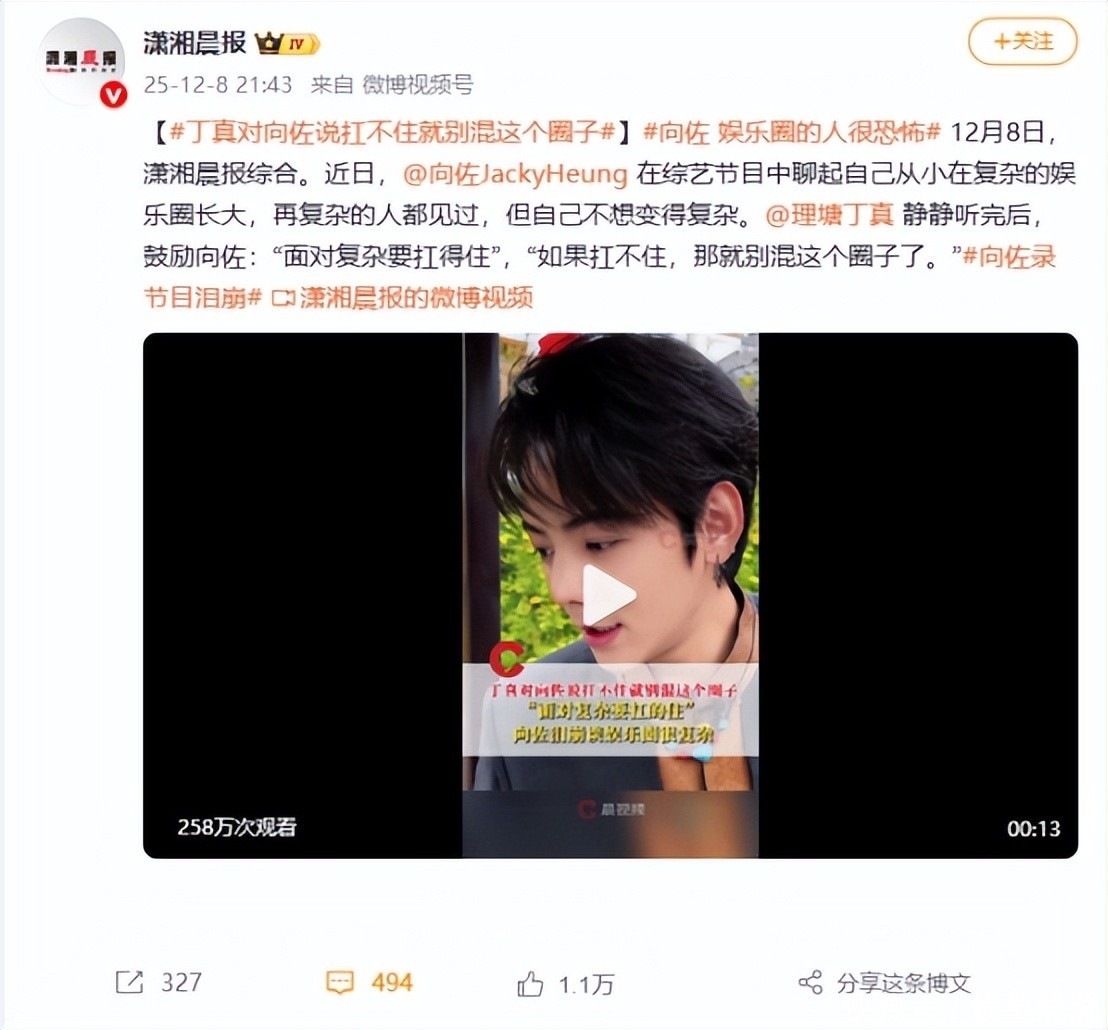Like the post with 1.1万 likes

coord(565,983)
